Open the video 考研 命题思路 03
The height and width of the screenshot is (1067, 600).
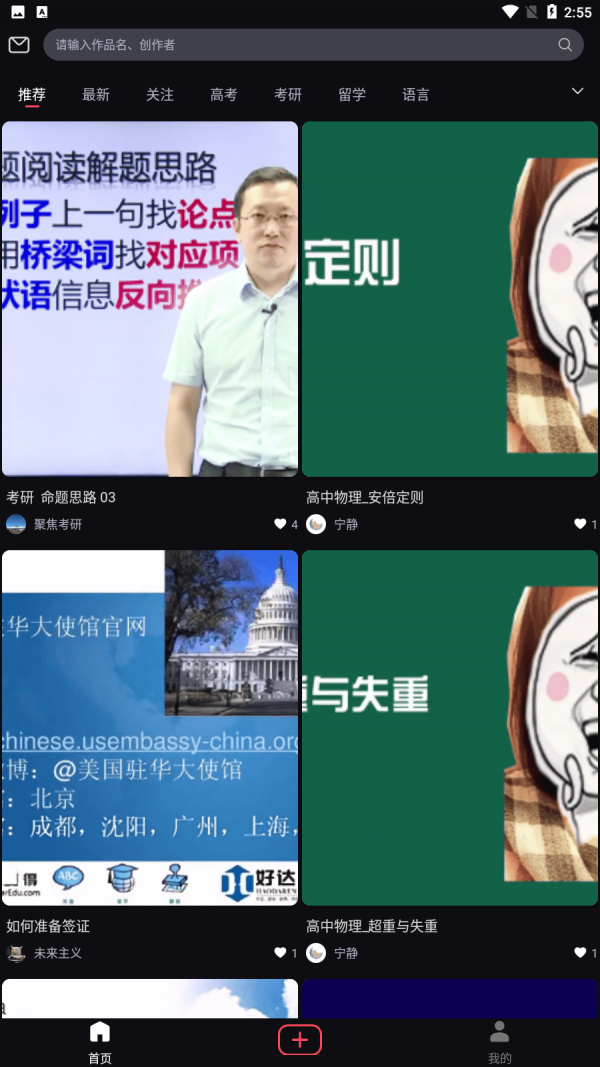pos(150,299)
